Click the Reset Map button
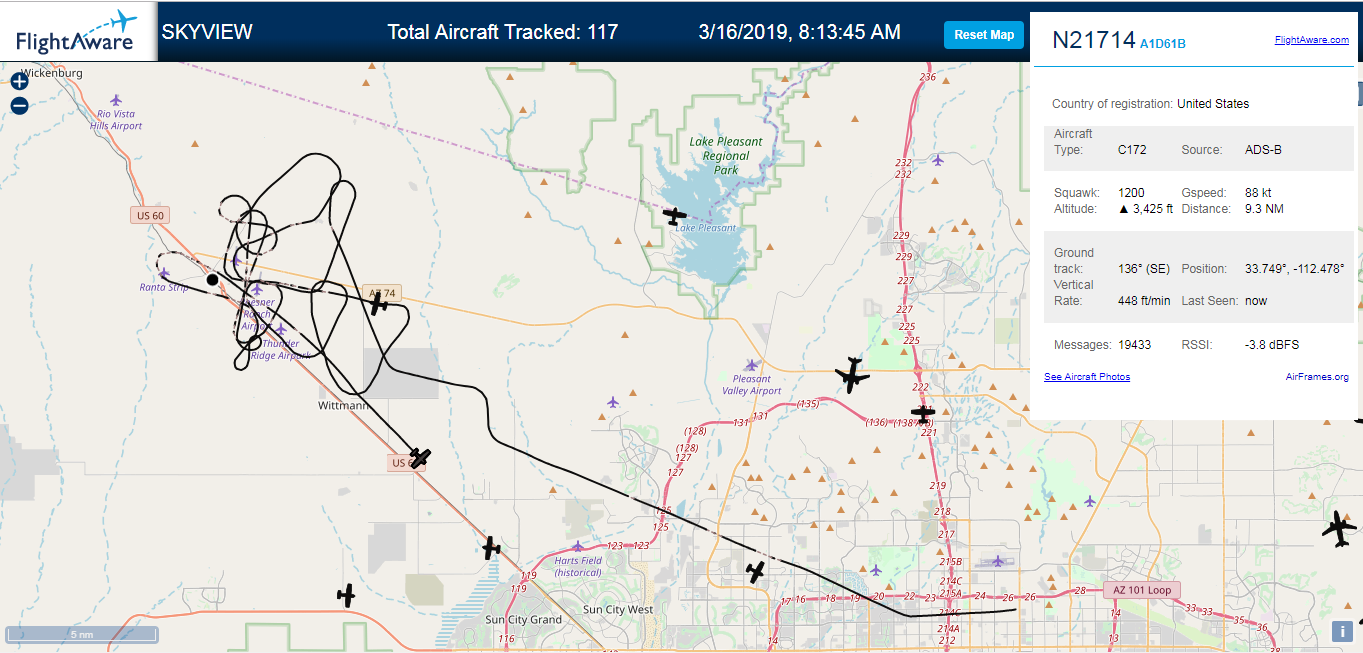 point(984,35)
